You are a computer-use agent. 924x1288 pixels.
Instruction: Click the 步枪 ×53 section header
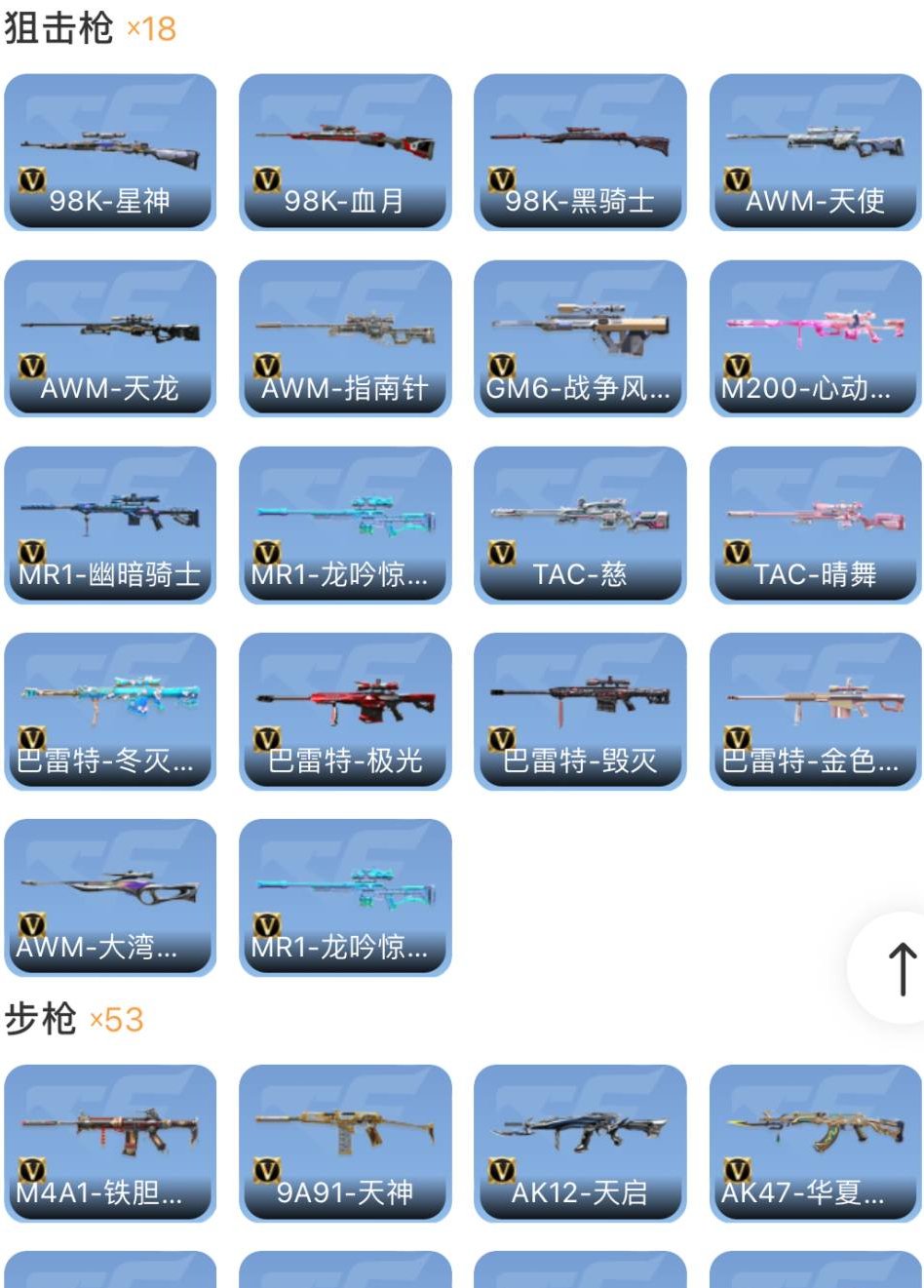tap(73, 1017)
